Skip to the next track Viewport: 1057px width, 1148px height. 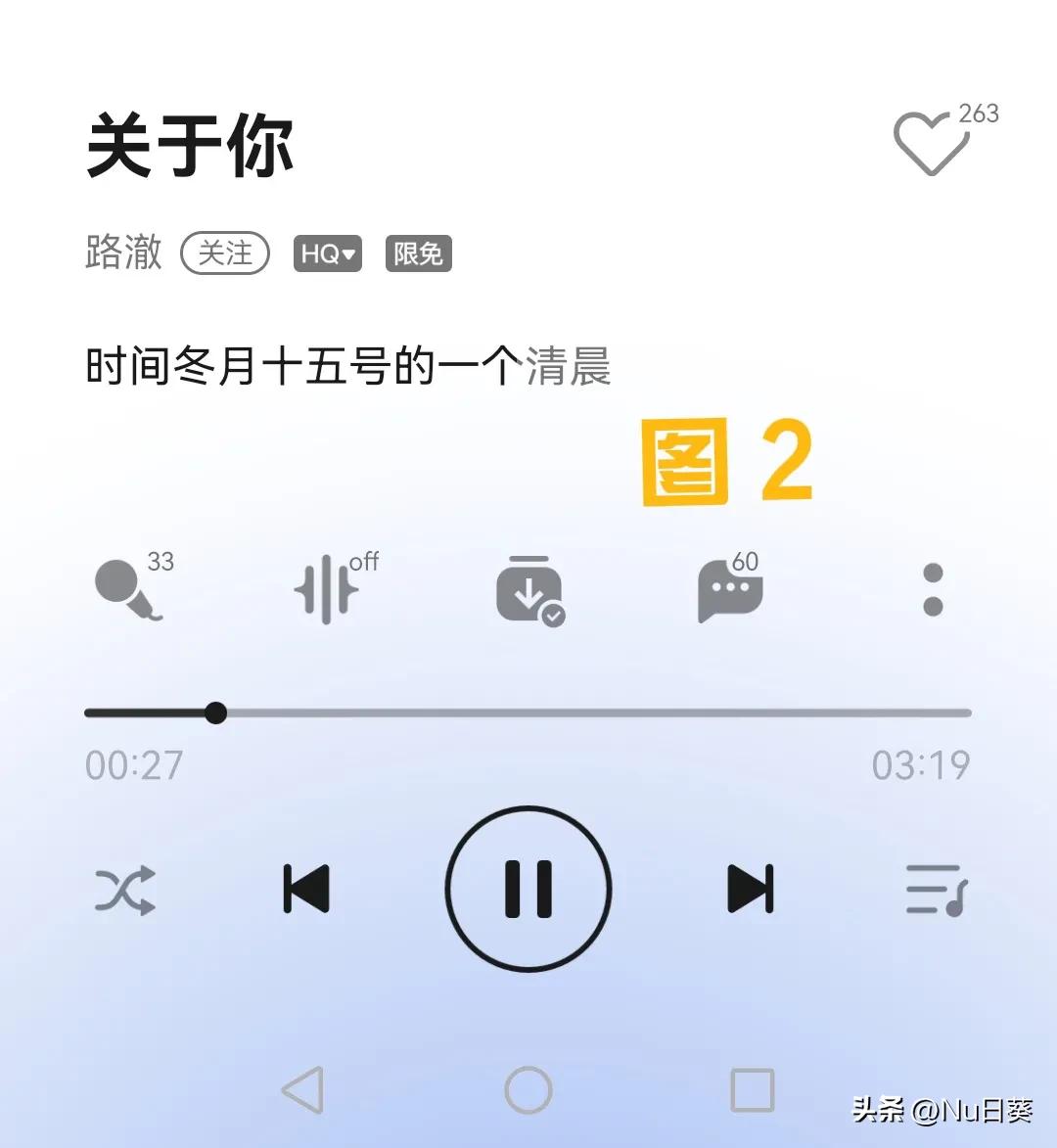tap(749, 889)
